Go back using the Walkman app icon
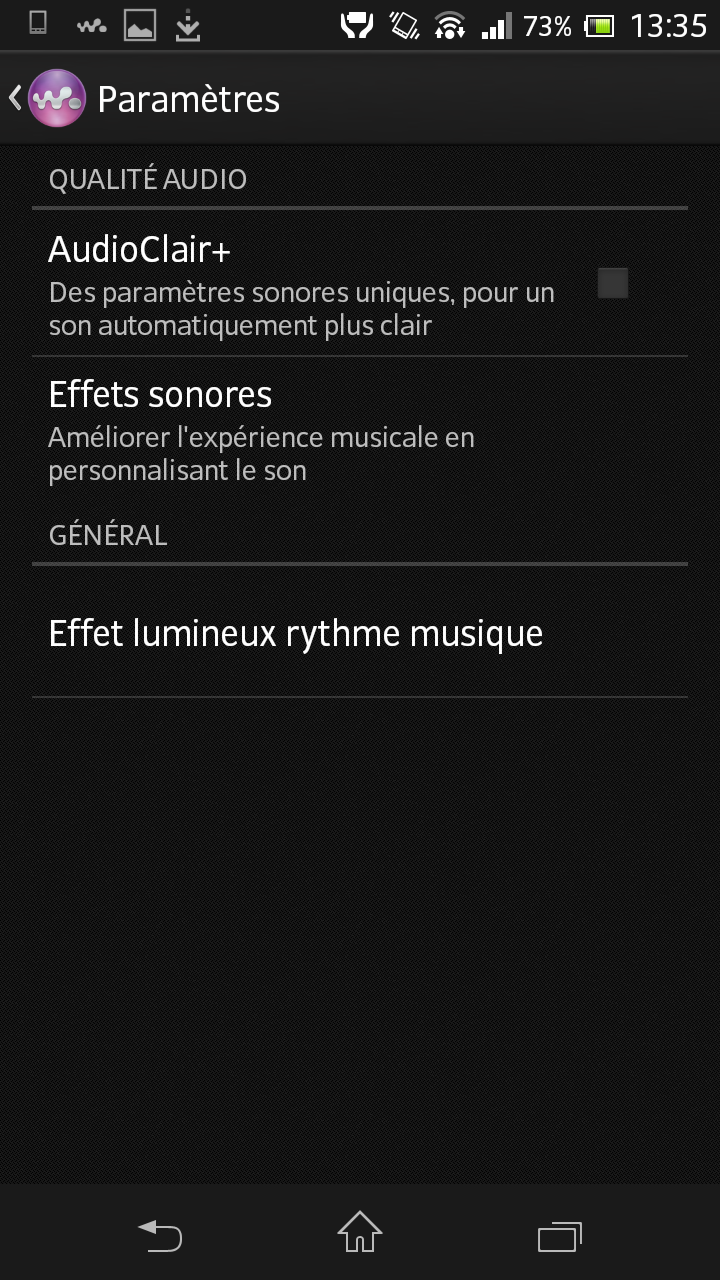The width and height of the screenshot is (720, 1280). pos(55,98)
